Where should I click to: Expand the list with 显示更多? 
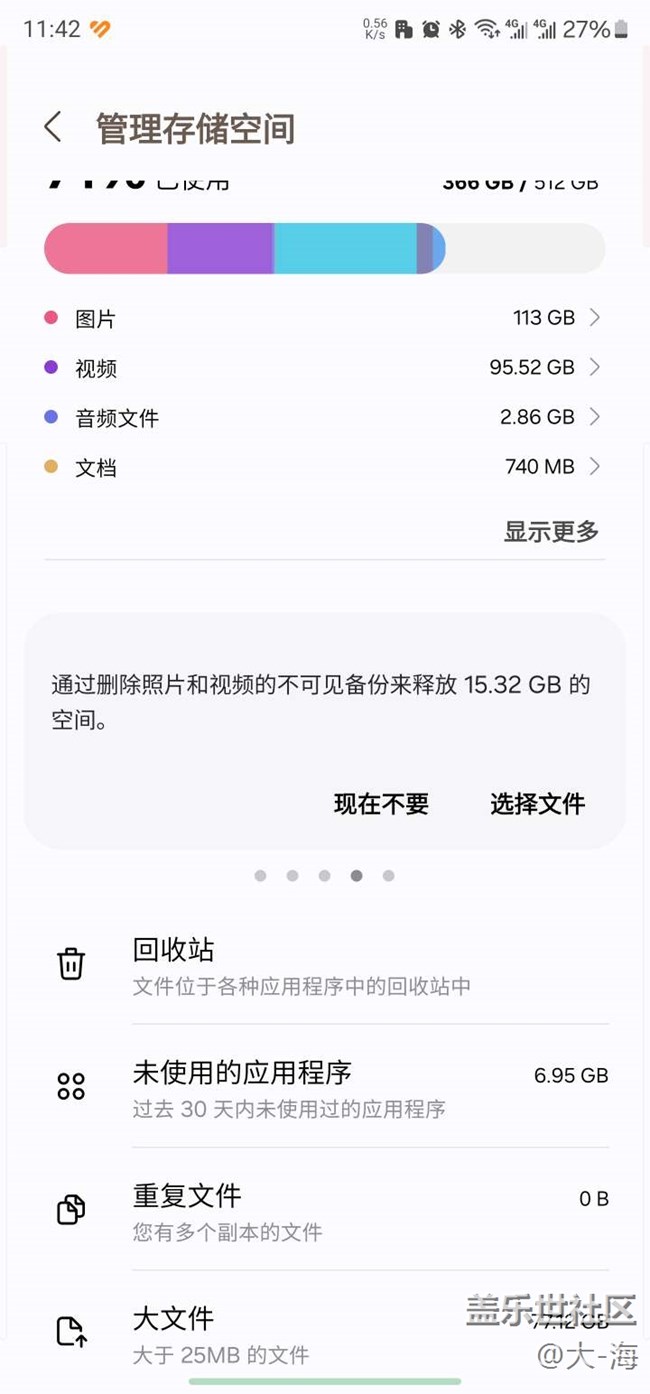[x=551, y=531]
